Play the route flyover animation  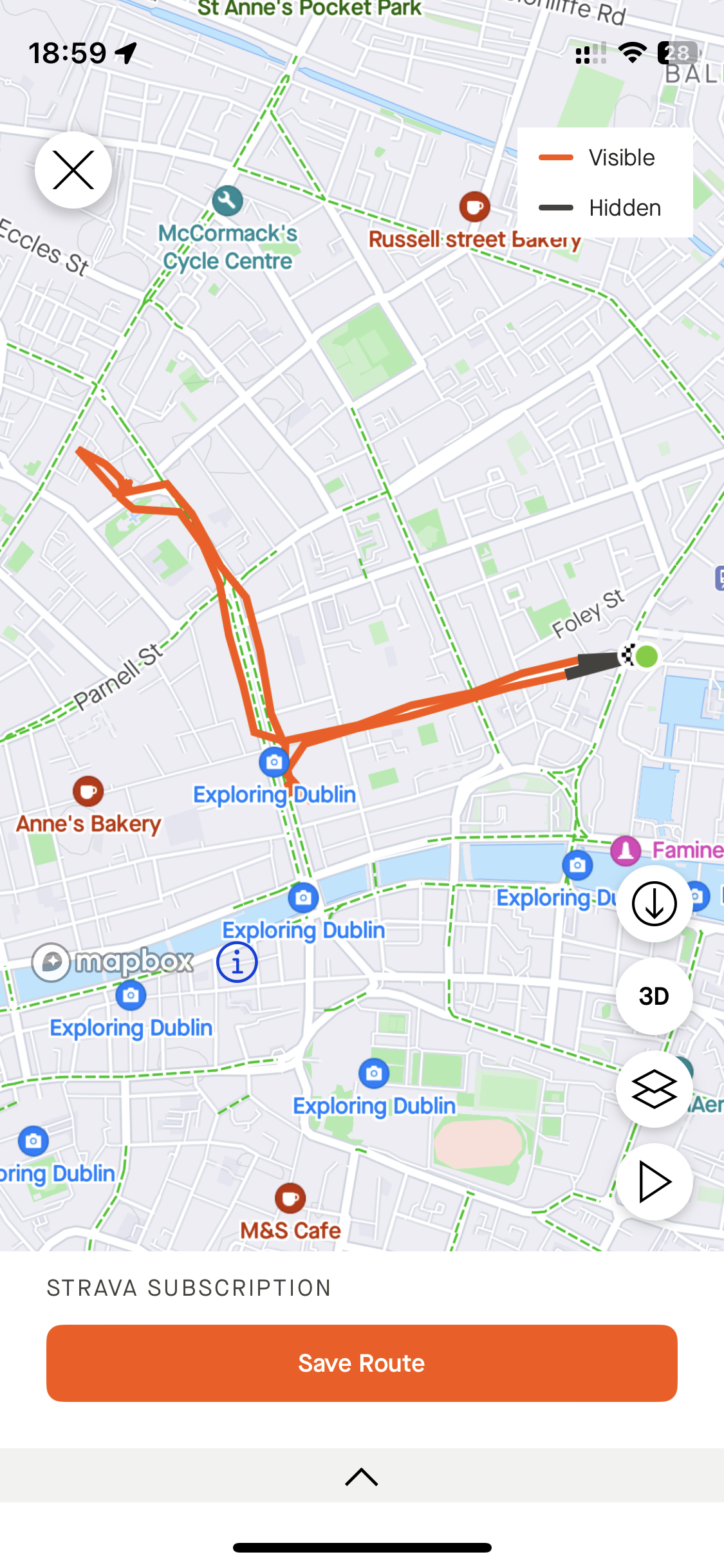click(654, 1182)
